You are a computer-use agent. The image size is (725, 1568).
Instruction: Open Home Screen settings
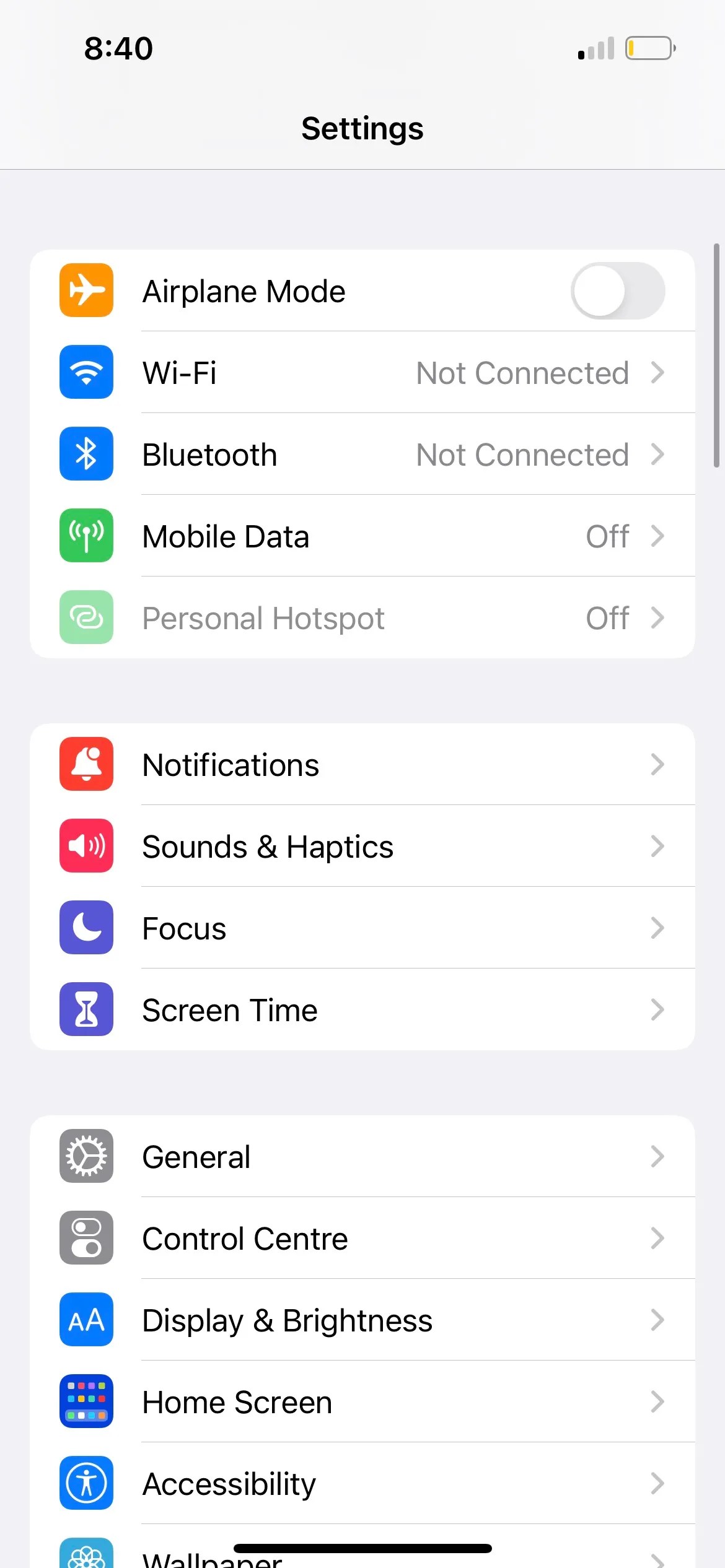362,1401
